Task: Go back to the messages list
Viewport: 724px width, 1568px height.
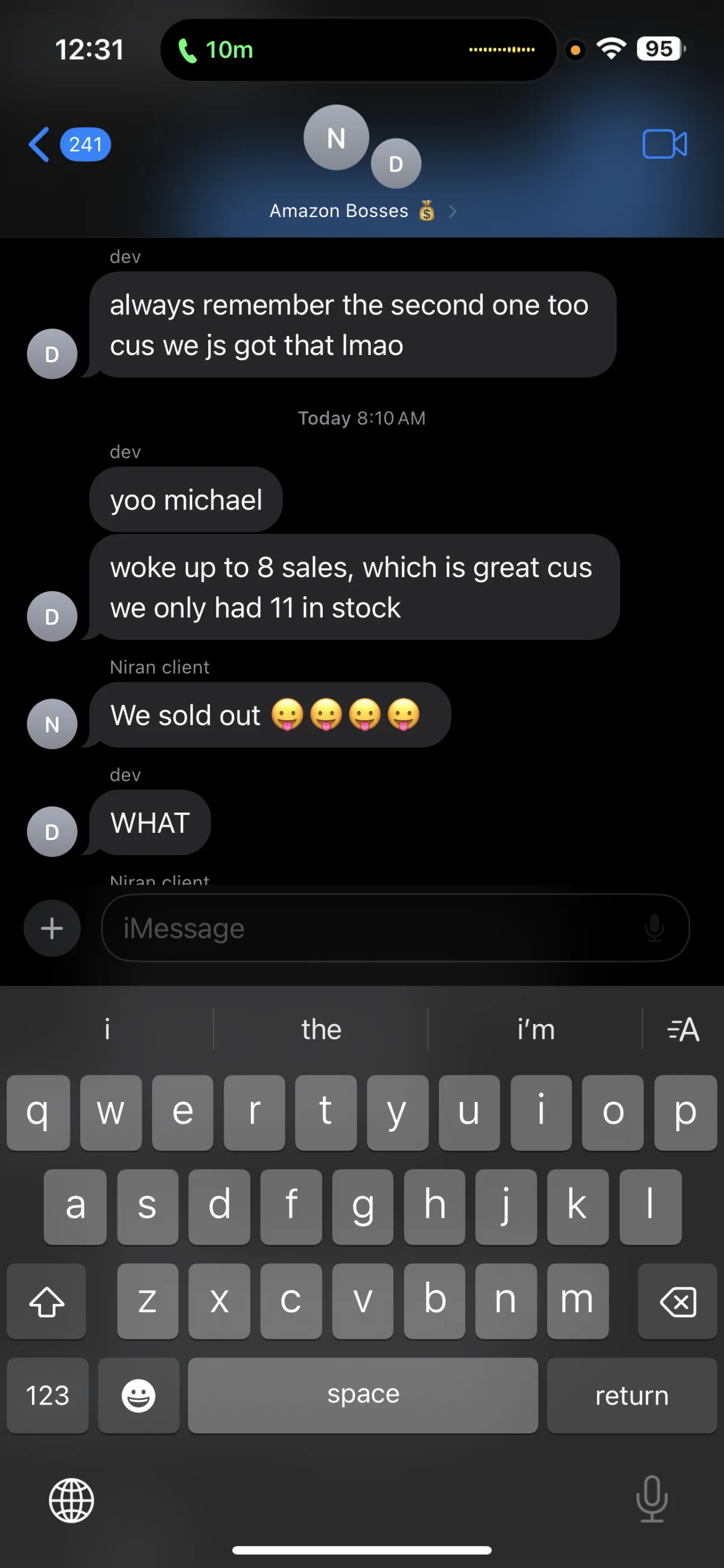Action: (40, 144)
